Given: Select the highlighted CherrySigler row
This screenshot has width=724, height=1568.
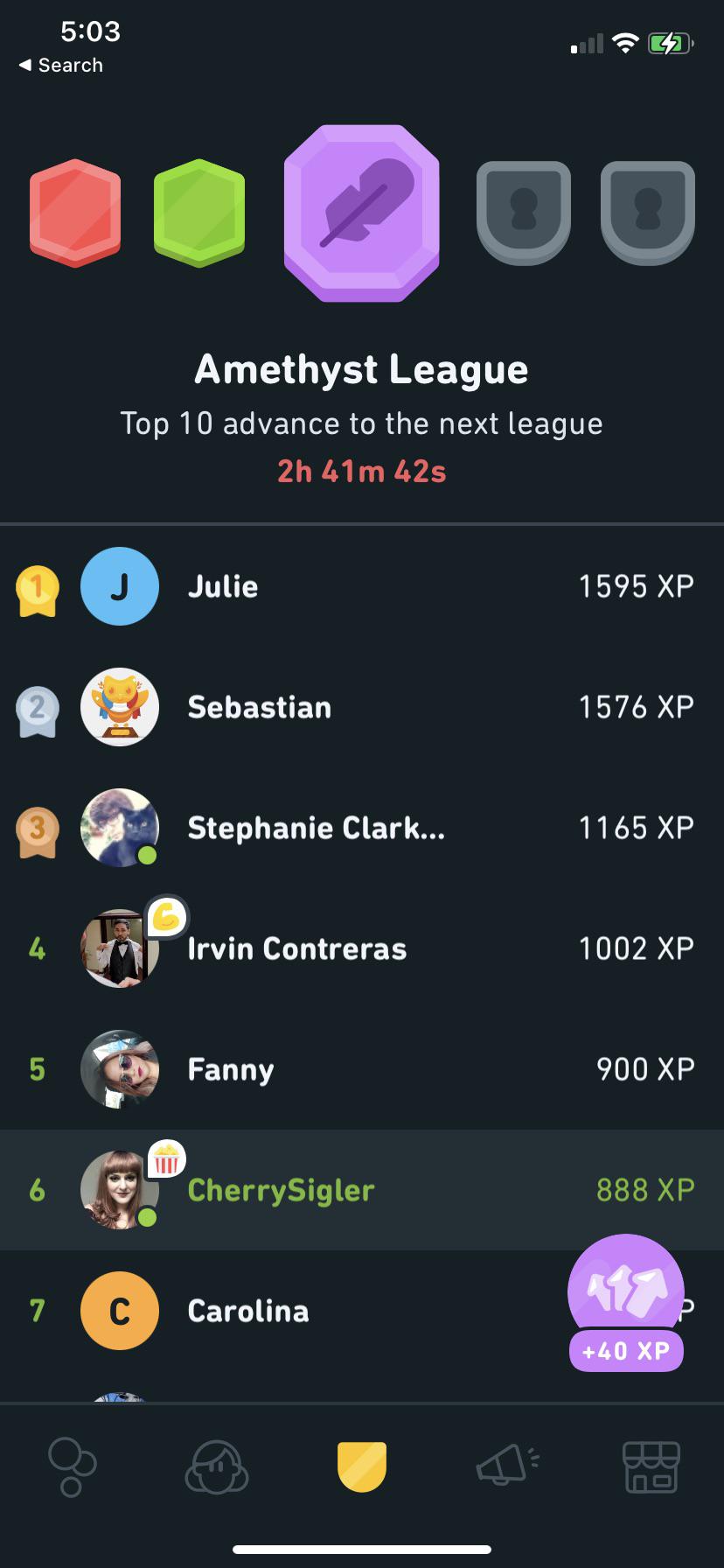Looking at the screenshot, I should (x=362, y=1190).
